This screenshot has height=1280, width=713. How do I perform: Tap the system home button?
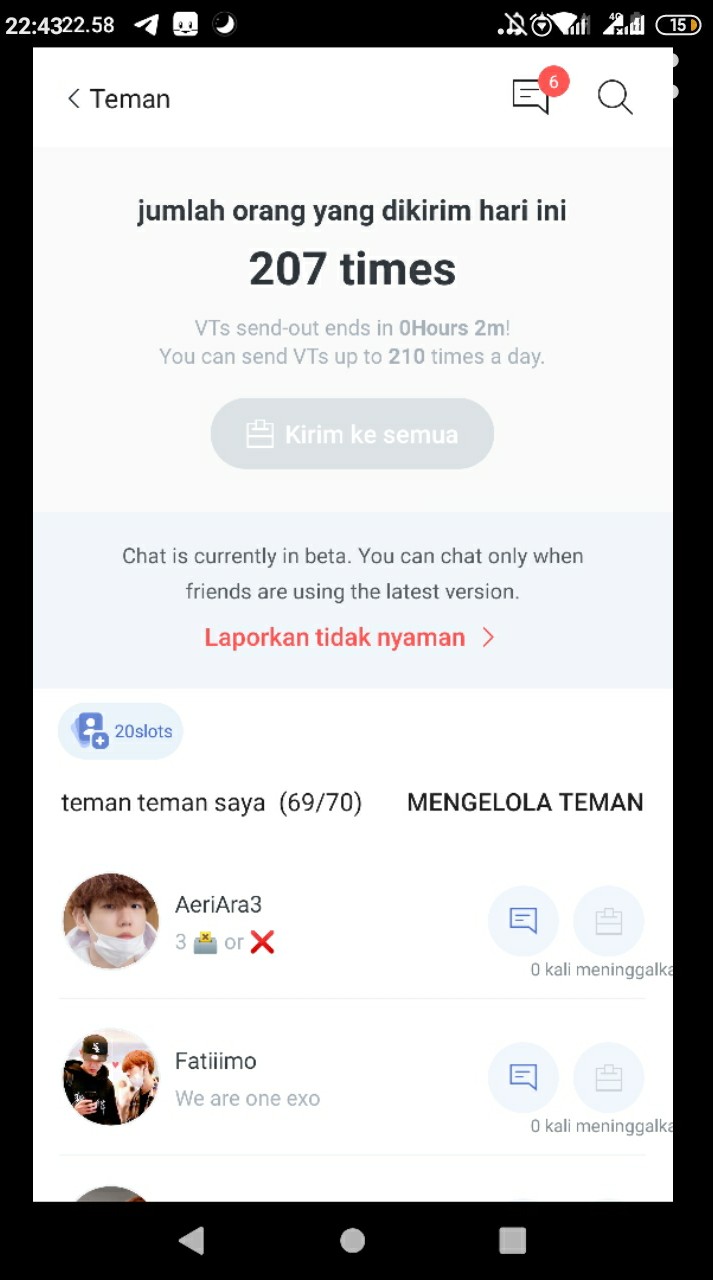point(352,1240)
